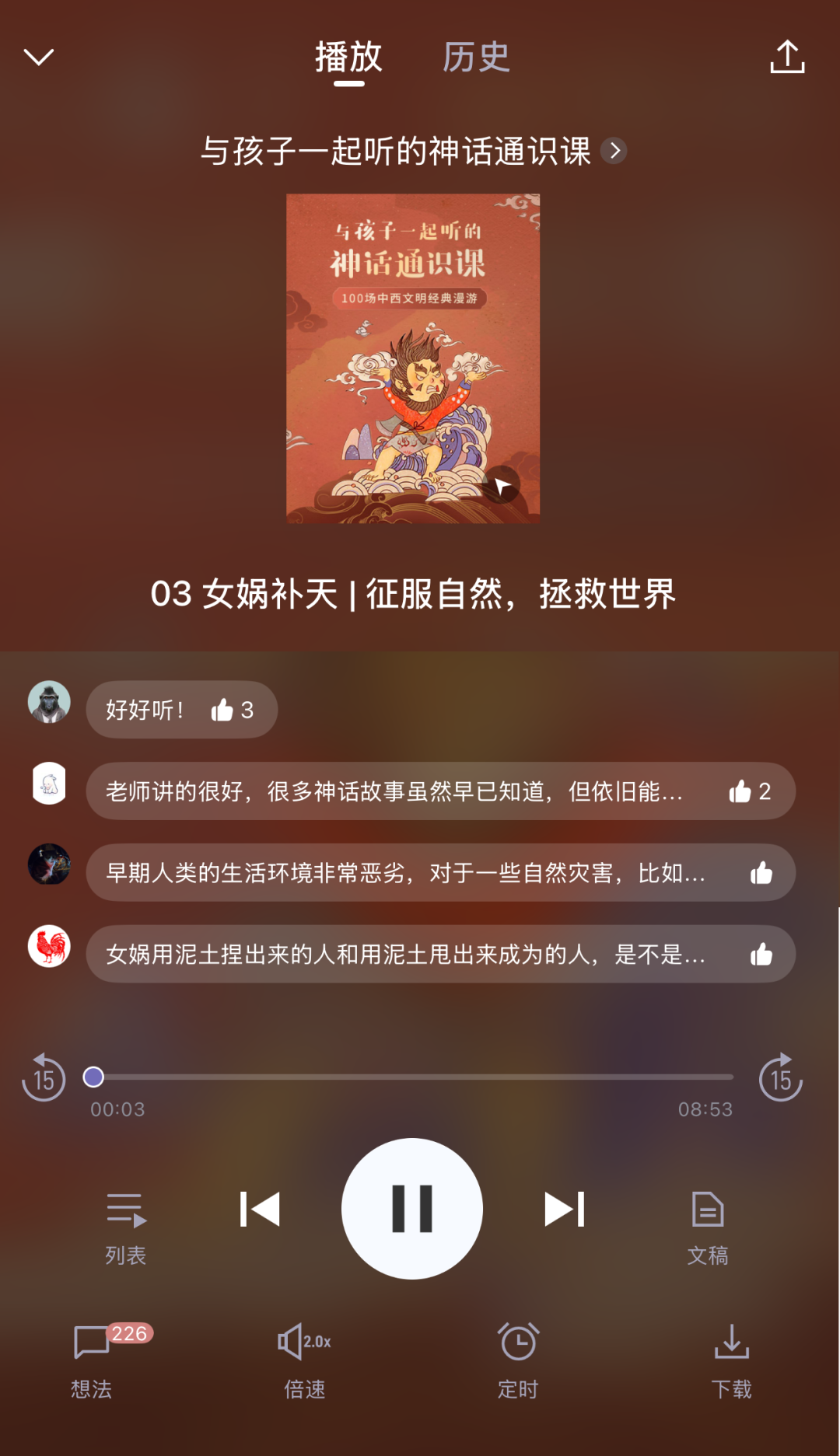Download this episode via 下载
This screenshot has width=840, height=1456.
[731, 1356]
